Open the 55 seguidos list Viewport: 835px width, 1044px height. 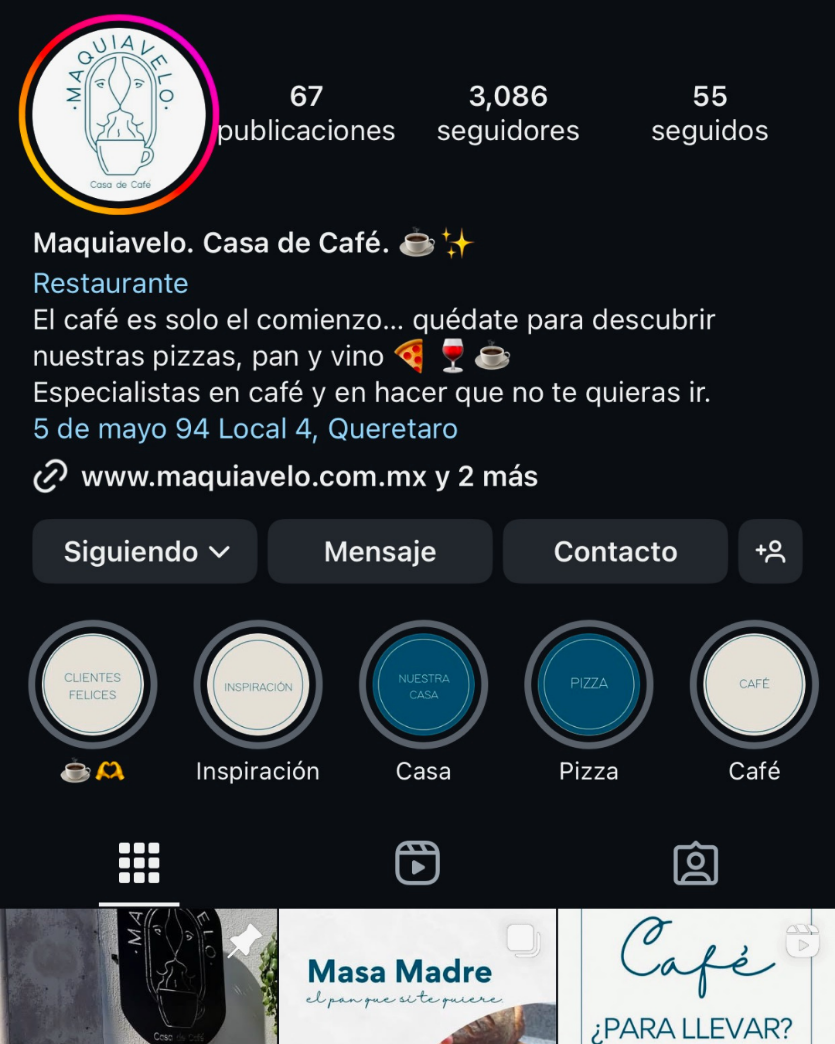pos(710,113)
